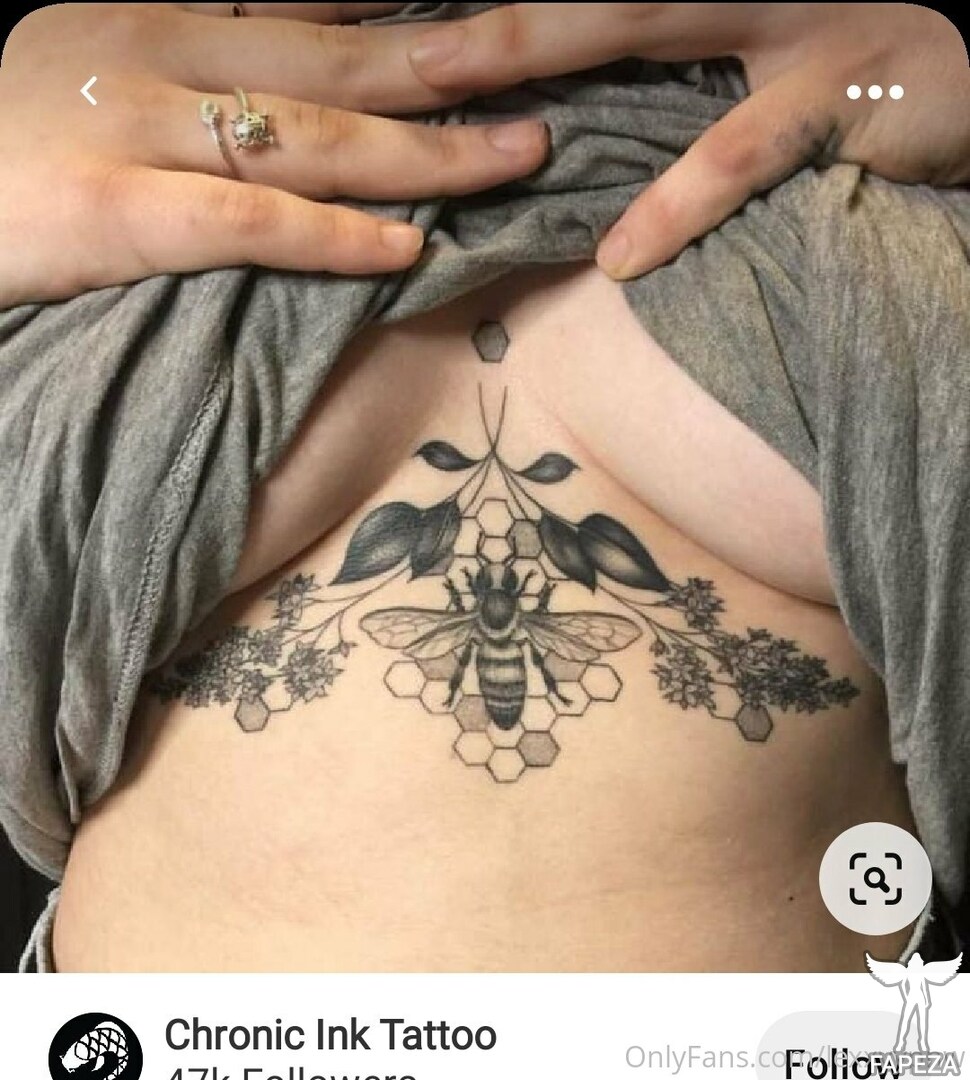This screenshot has height=1080, width=970.
Task: Open the three-dot overflow menu
Action: point(875,92)
